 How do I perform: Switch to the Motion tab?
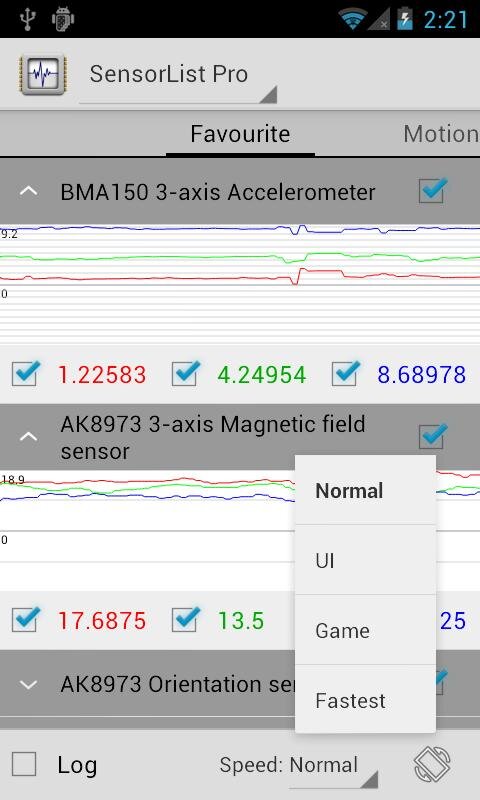(441, 134)
